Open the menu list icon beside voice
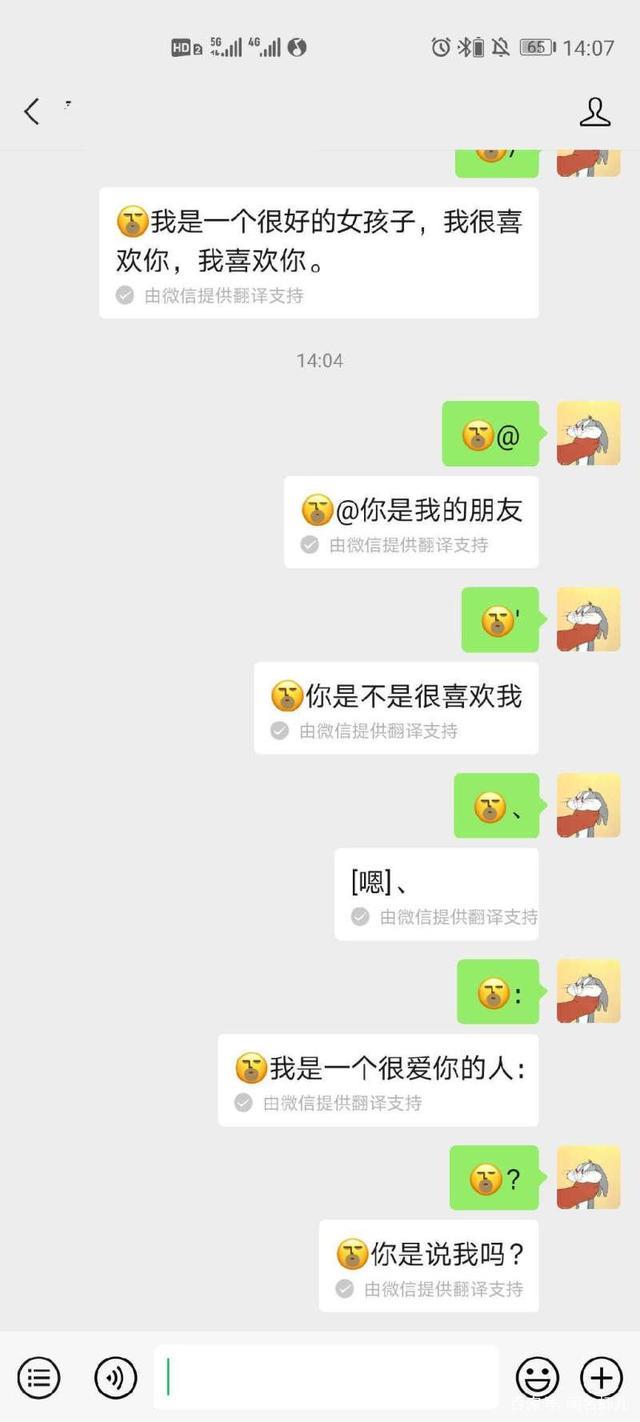 [x=39, y=1378]
